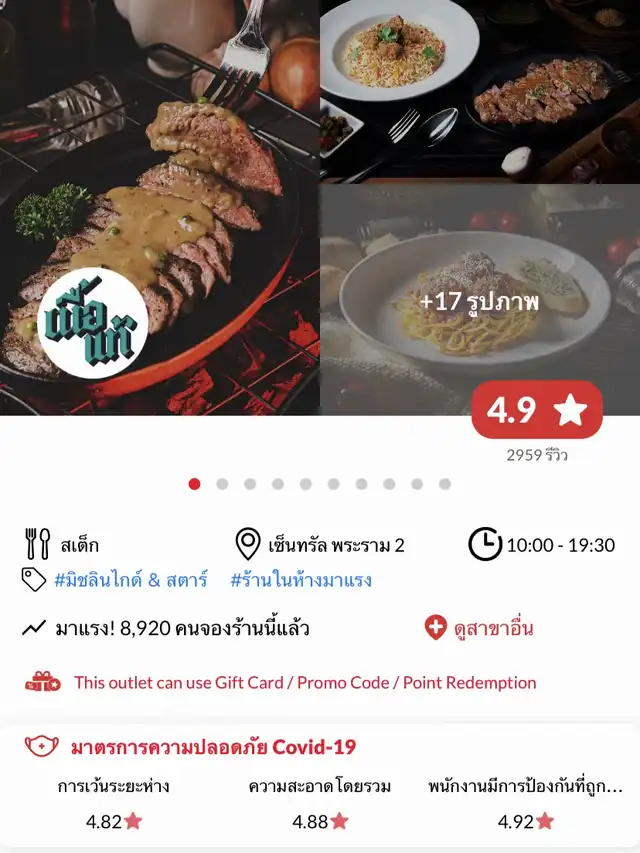Screen dimensions: 640x853
Task: Open the Gift Card / Promo Code notice
Action: pyautogui.click(x=304, y=682)
